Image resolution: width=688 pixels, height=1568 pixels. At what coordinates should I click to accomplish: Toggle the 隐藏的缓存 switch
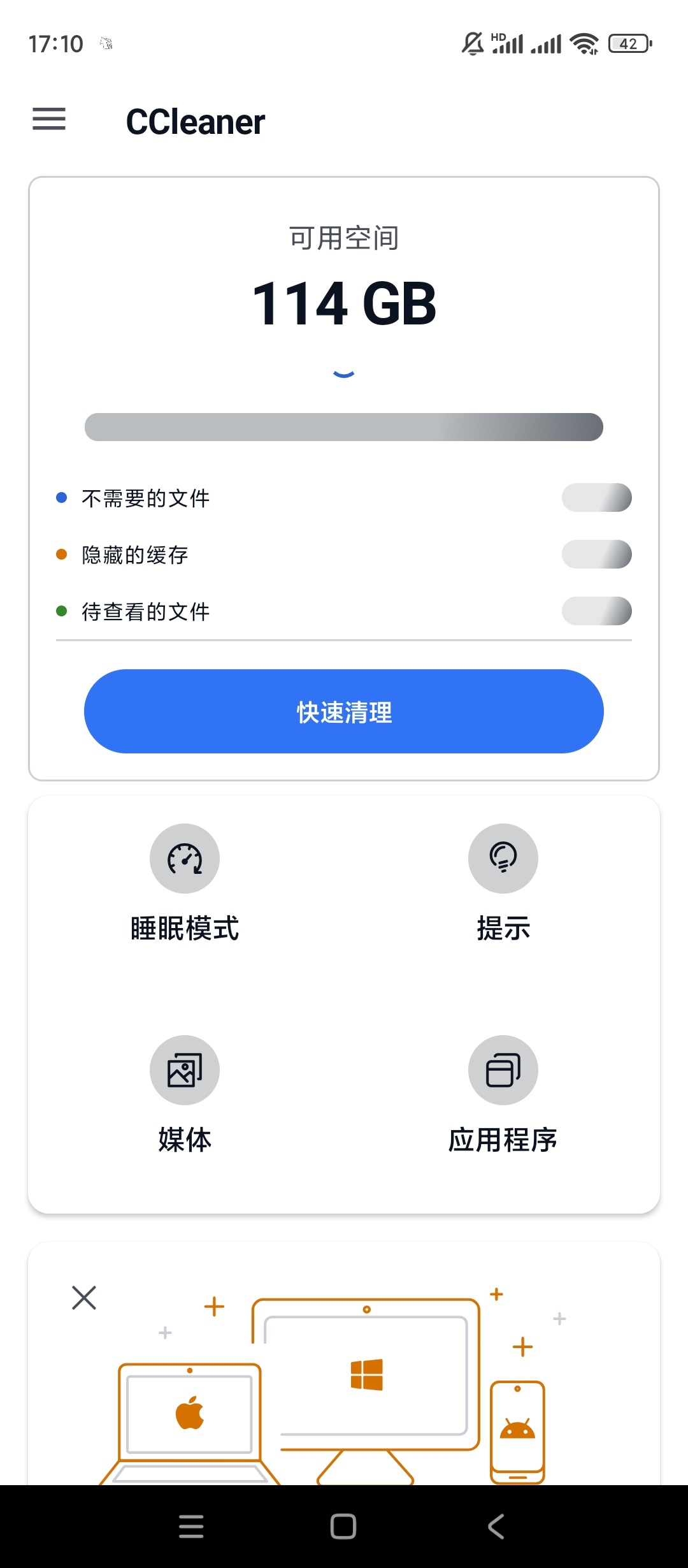[596, 555]
